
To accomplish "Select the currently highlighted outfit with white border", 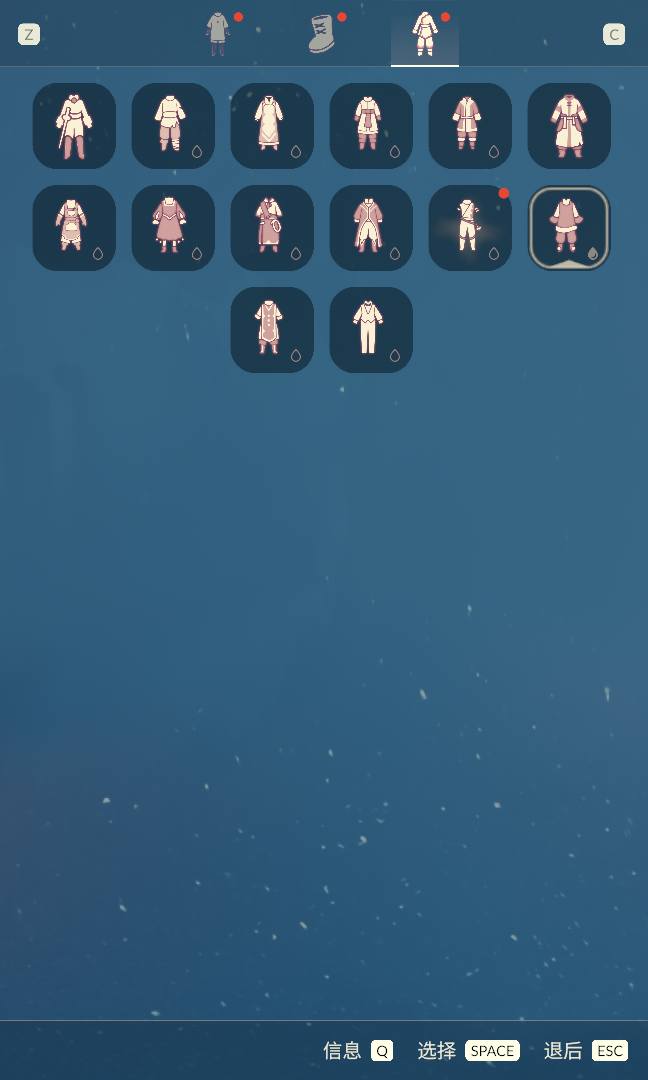I will pos(569,227).
